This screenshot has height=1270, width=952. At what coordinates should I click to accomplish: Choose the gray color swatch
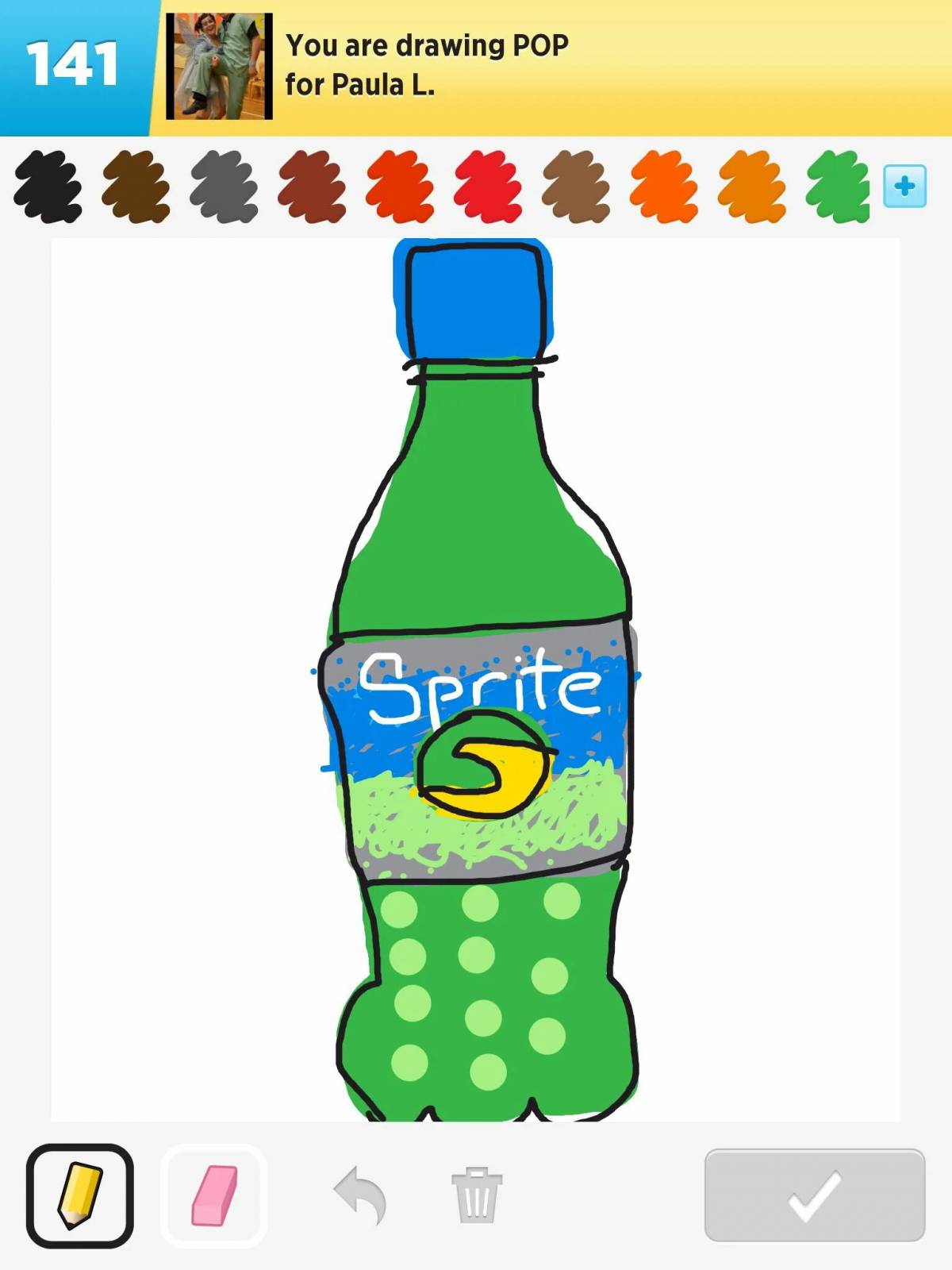pos(224,187)
